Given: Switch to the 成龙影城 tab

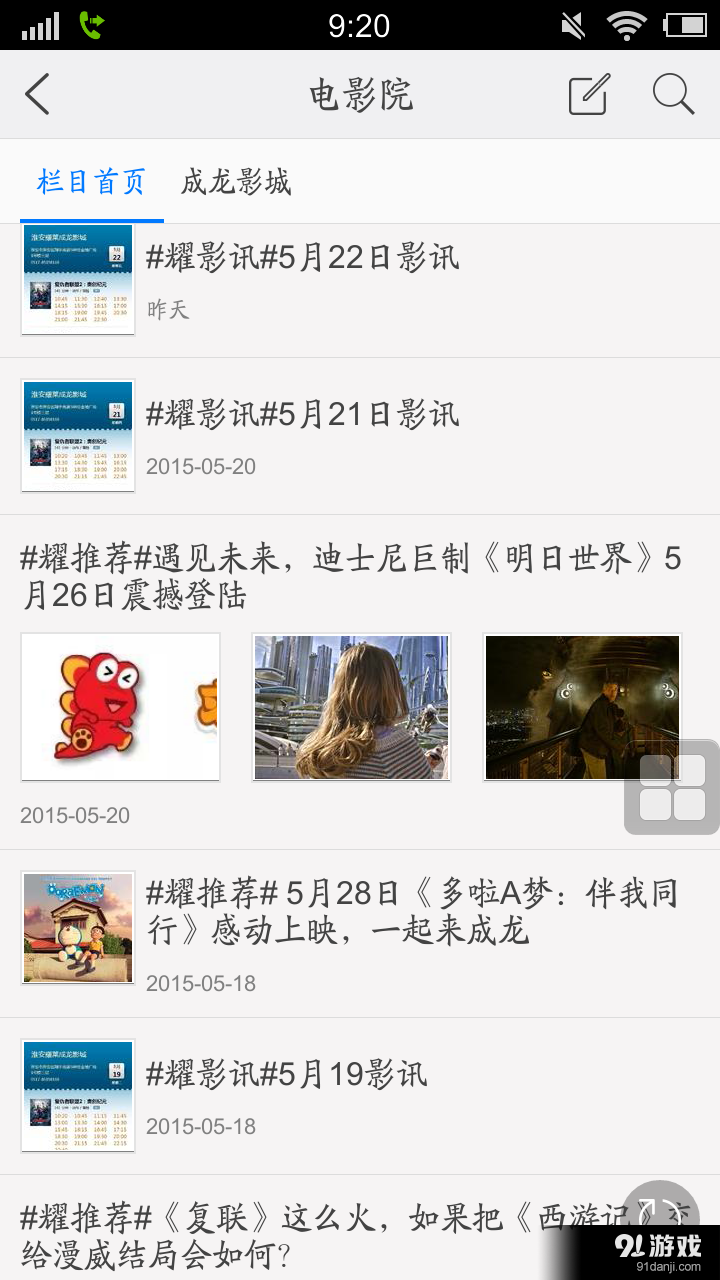Looking at the screenshot, I should 235,183.
